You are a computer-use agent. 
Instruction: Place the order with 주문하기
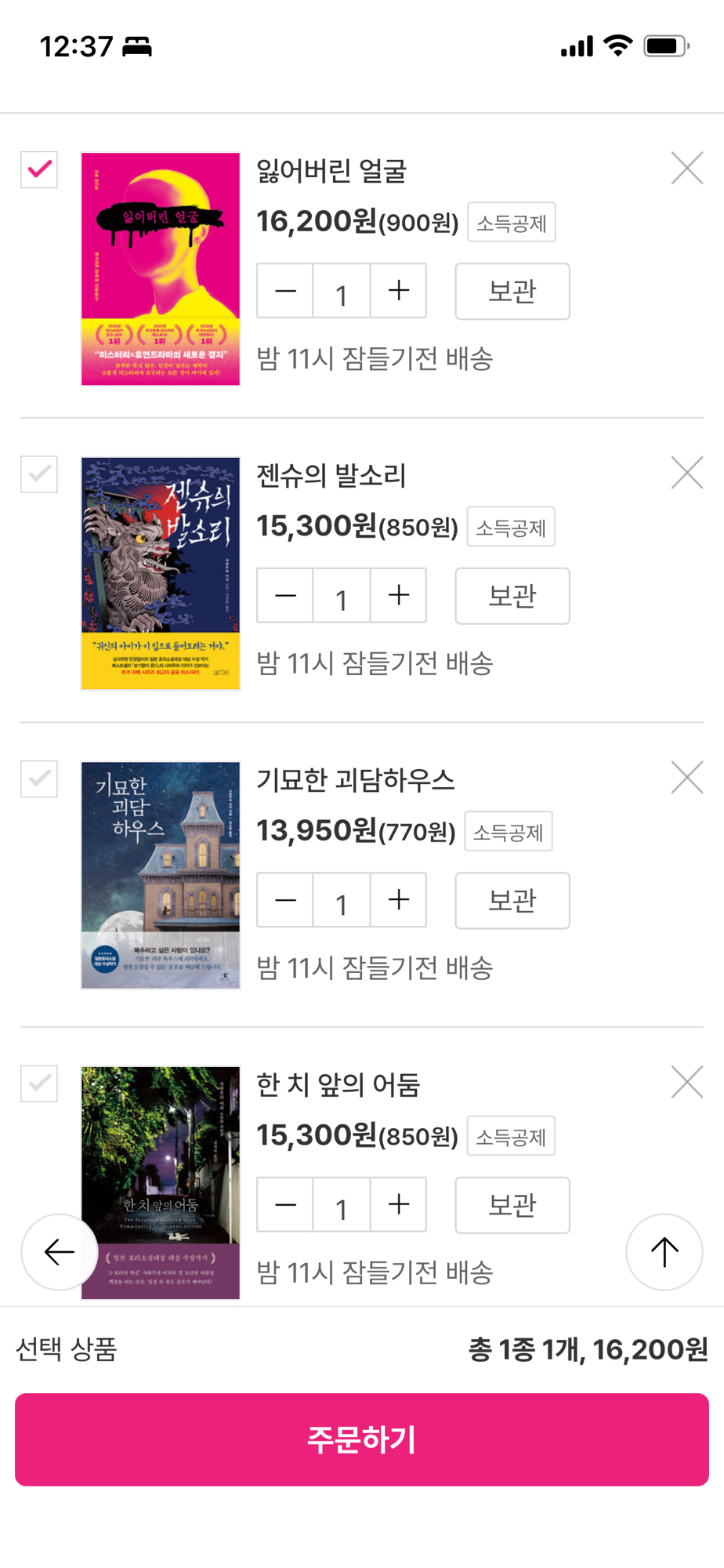362,1439
